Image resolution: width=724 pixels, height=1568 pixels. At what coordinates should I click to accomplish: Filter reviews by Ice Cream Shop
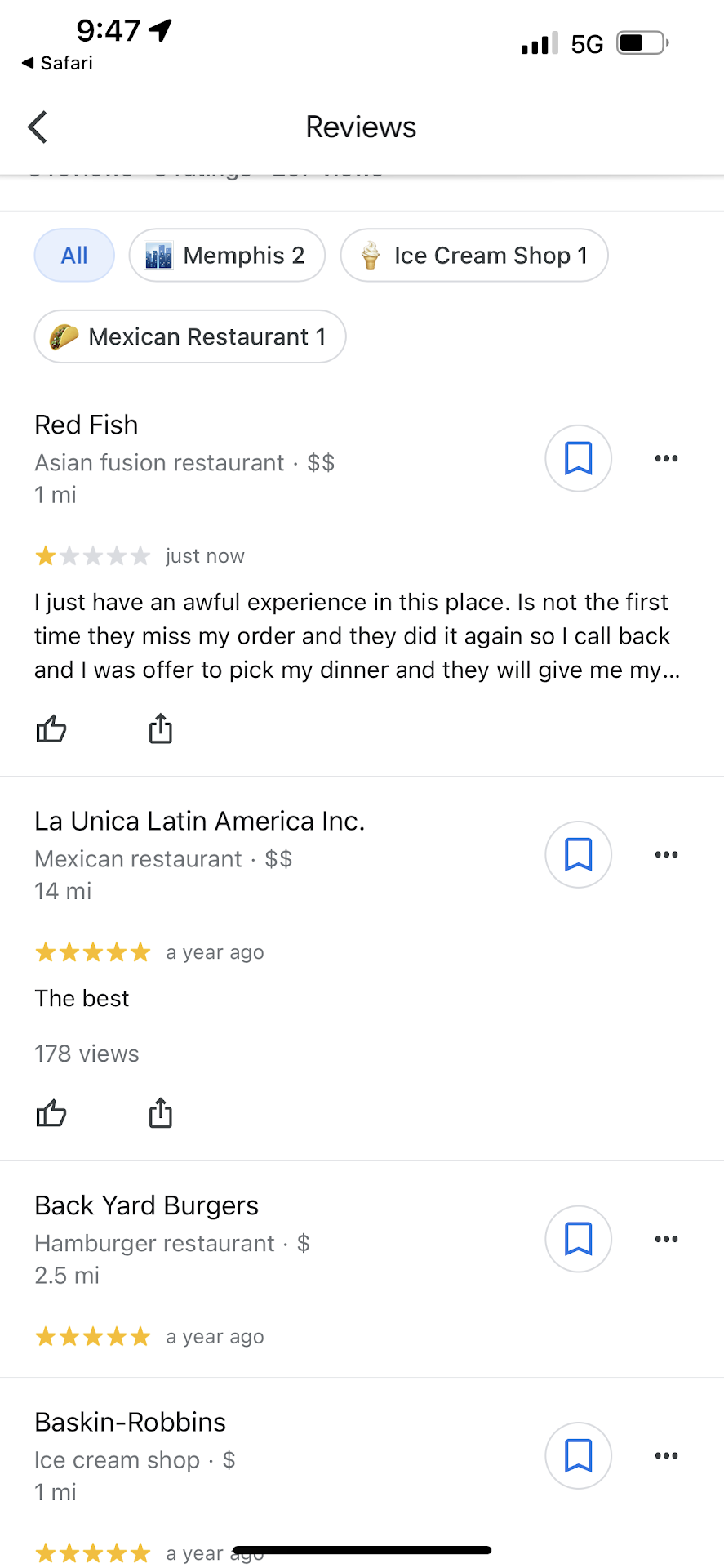click(x=474, y=256)
